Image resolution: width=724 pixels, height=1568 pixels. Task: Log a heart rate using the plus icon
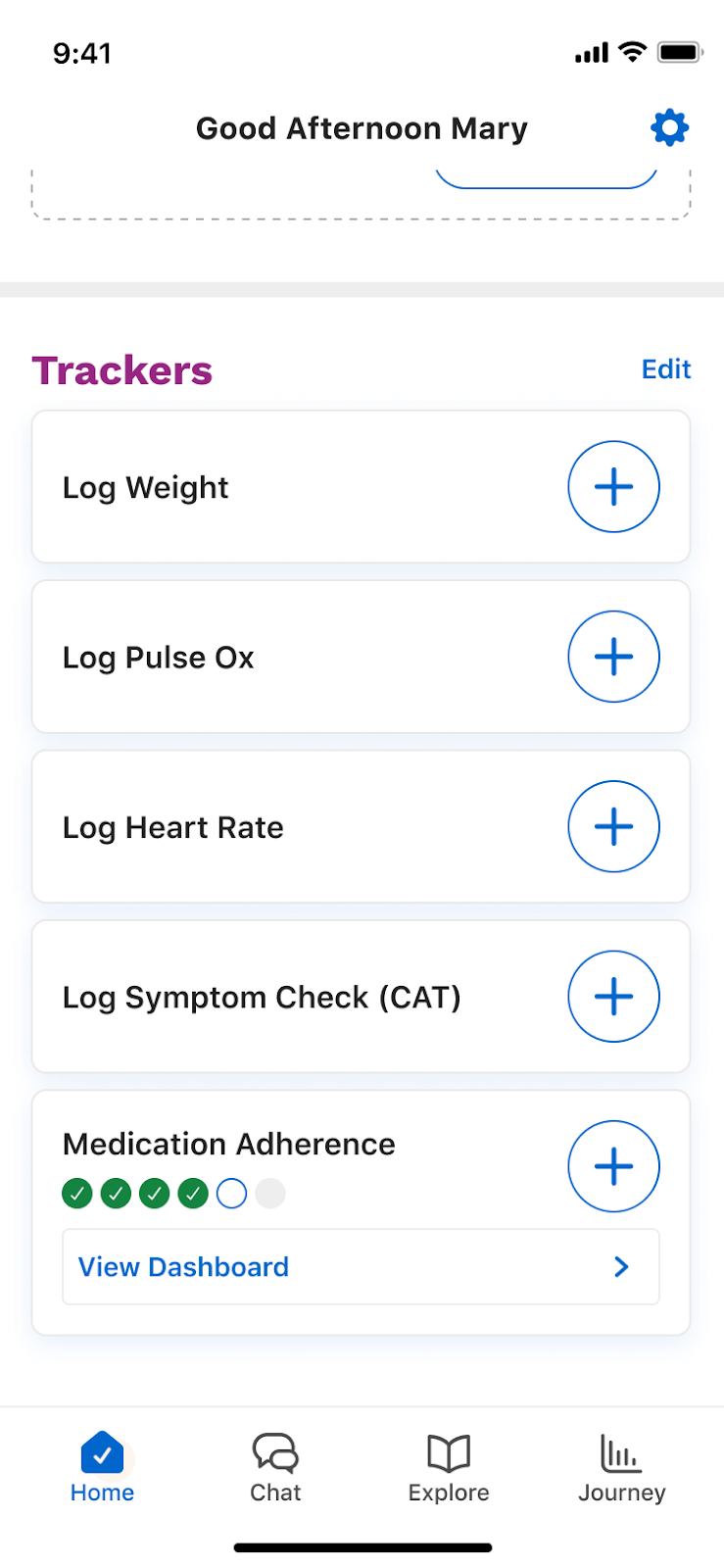pyautogui.click(x=613, y=826)
